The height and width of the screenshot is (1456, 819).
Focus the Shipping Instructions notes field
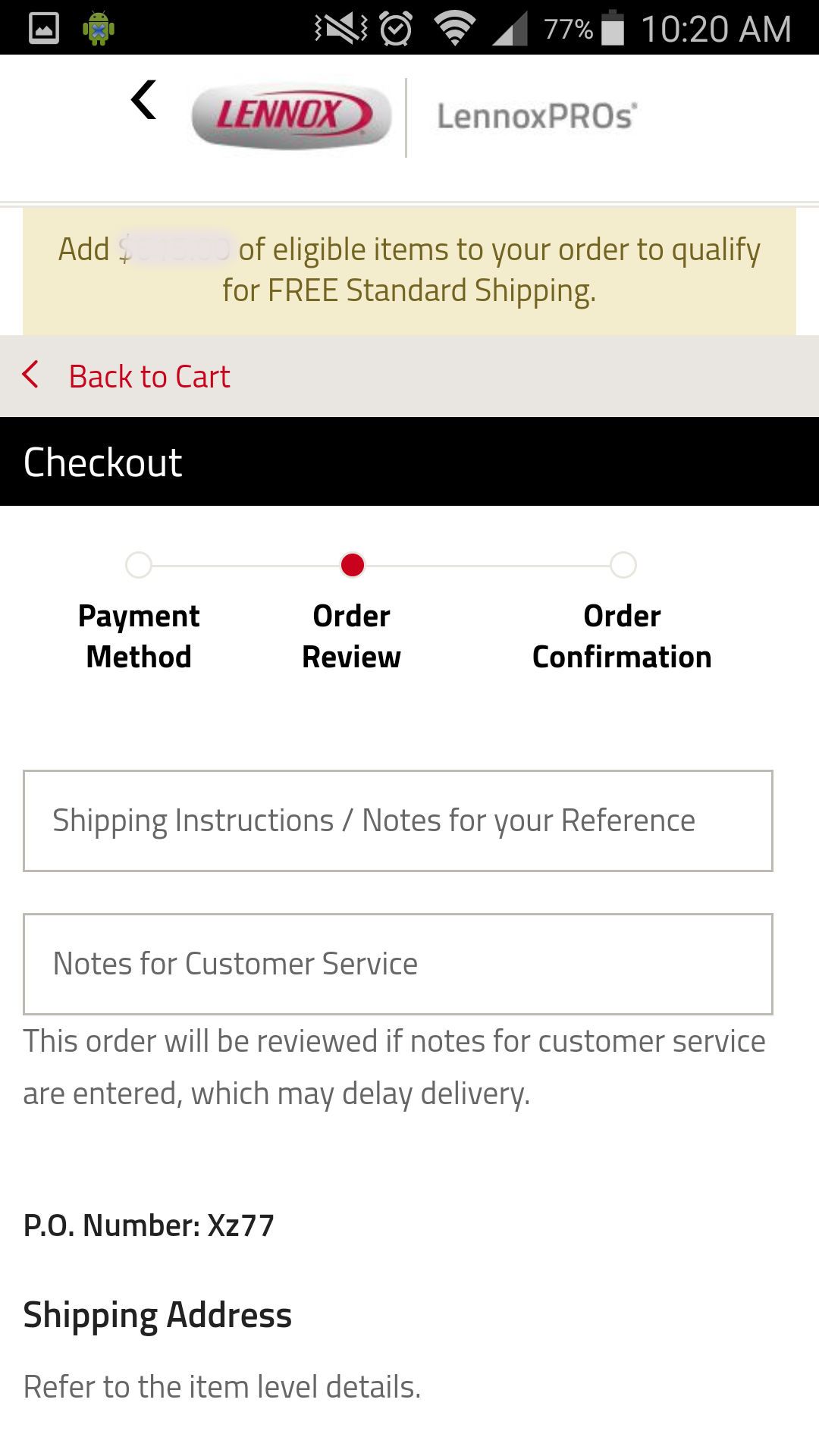tap(398, 821)
